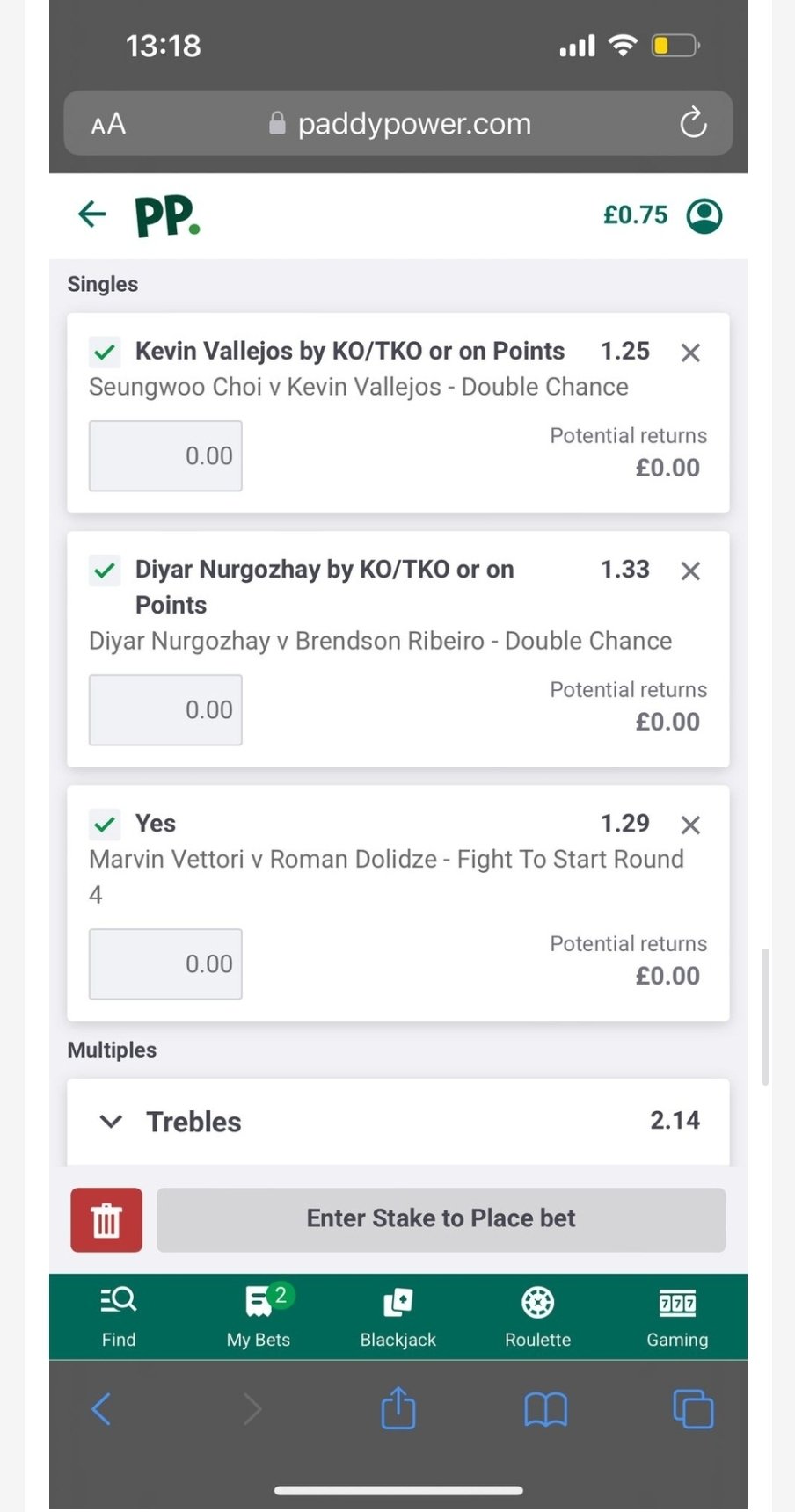Viewport: 795px width, 1512px height.
Task: Open the Find tab
Action: 119,1316
